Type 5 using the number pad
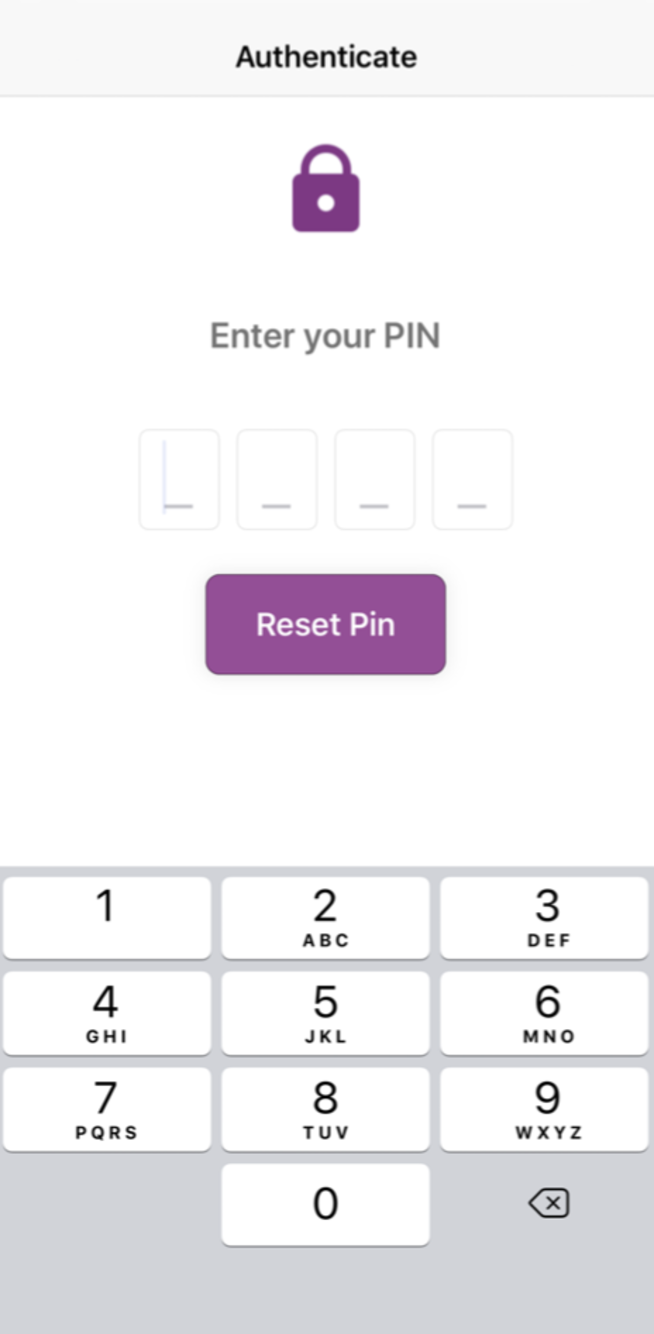Image resolution: width=654 pixels, height=1334 pixels. pyautogui.click(x=325, y=1012)
